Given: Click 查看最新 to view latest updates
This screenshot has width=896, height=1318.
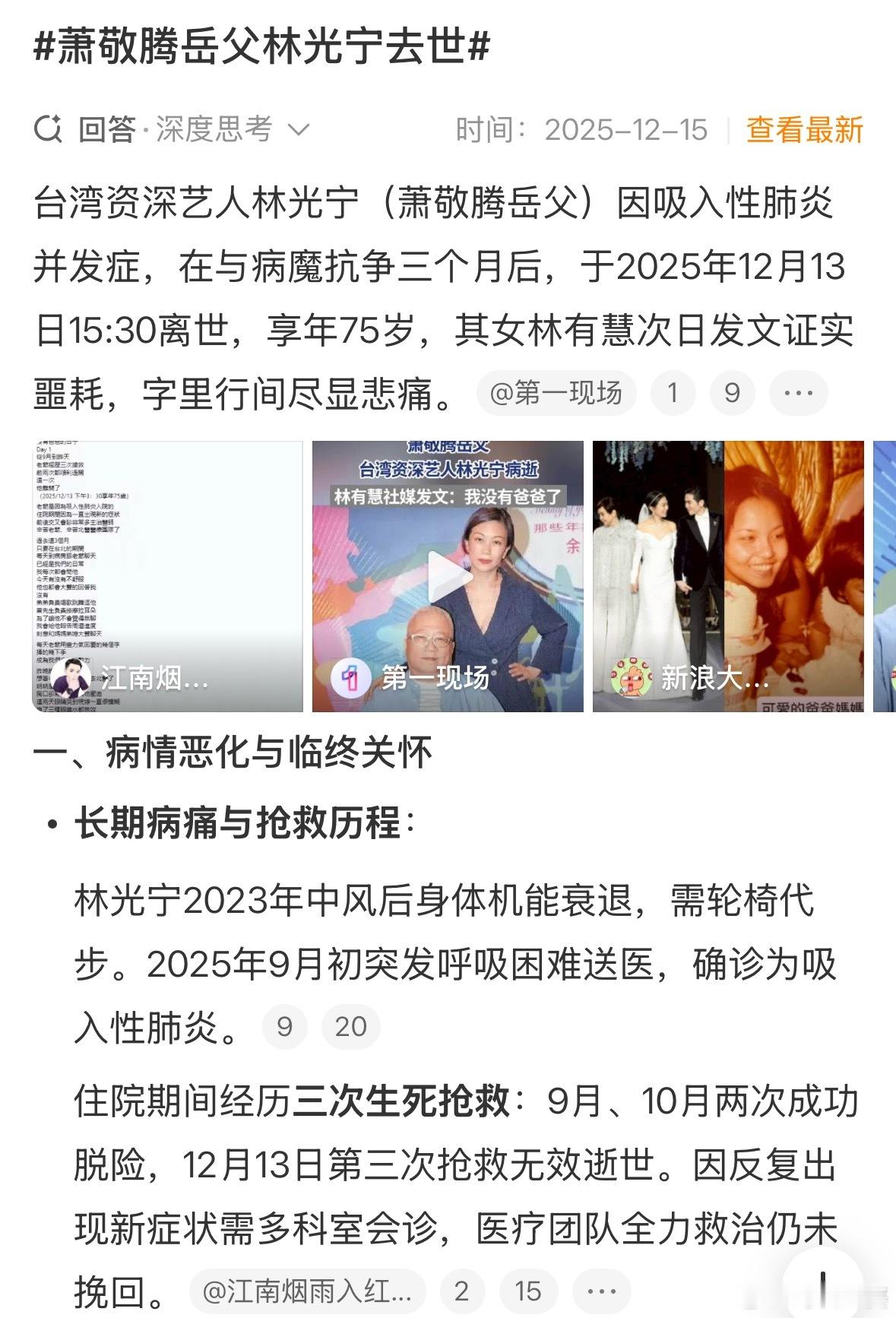Looking at the screenshot, I should pos(804,130).
